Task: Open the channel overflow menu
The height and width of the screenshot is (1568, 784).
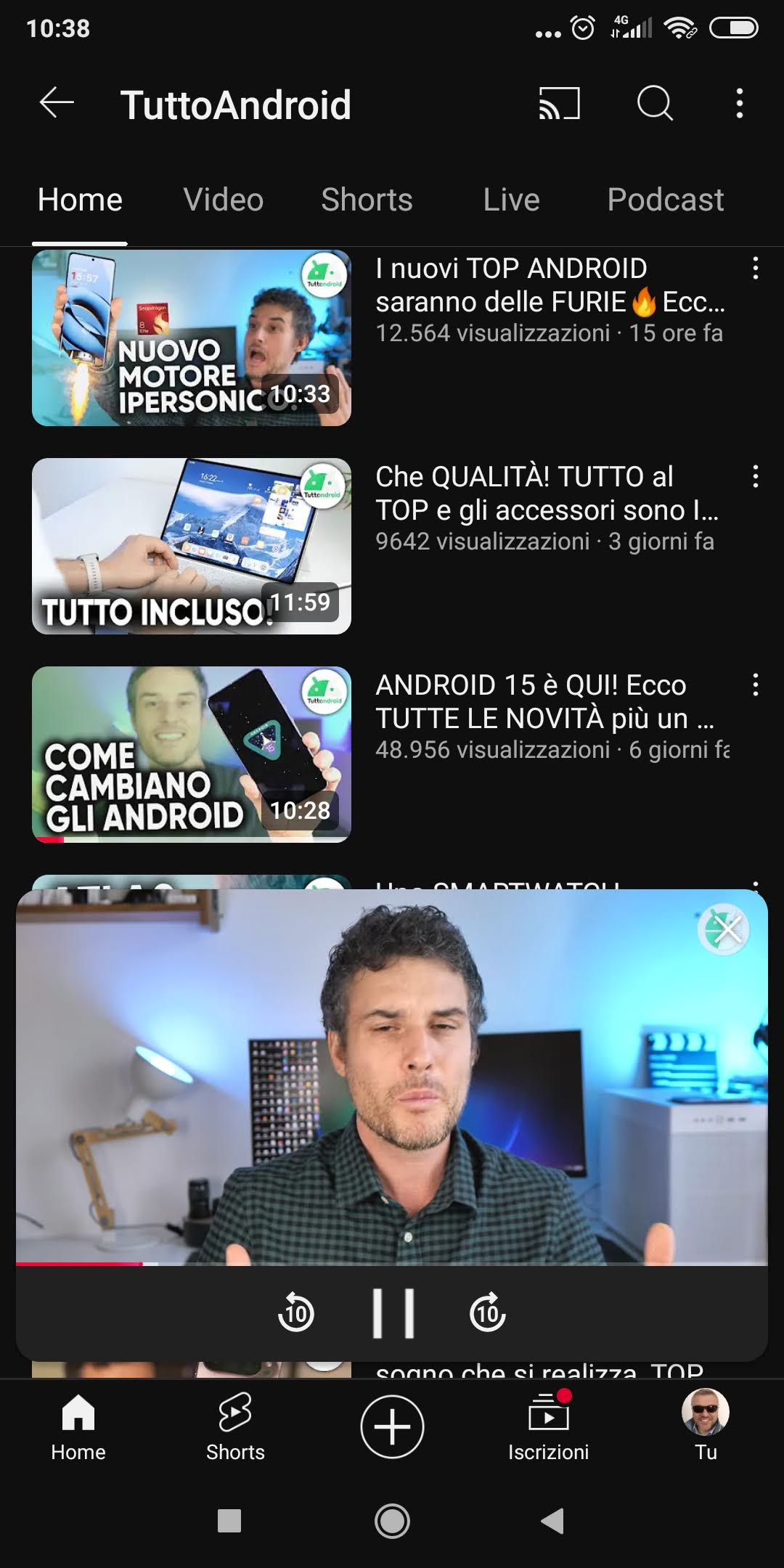Action: coord(739,103)
